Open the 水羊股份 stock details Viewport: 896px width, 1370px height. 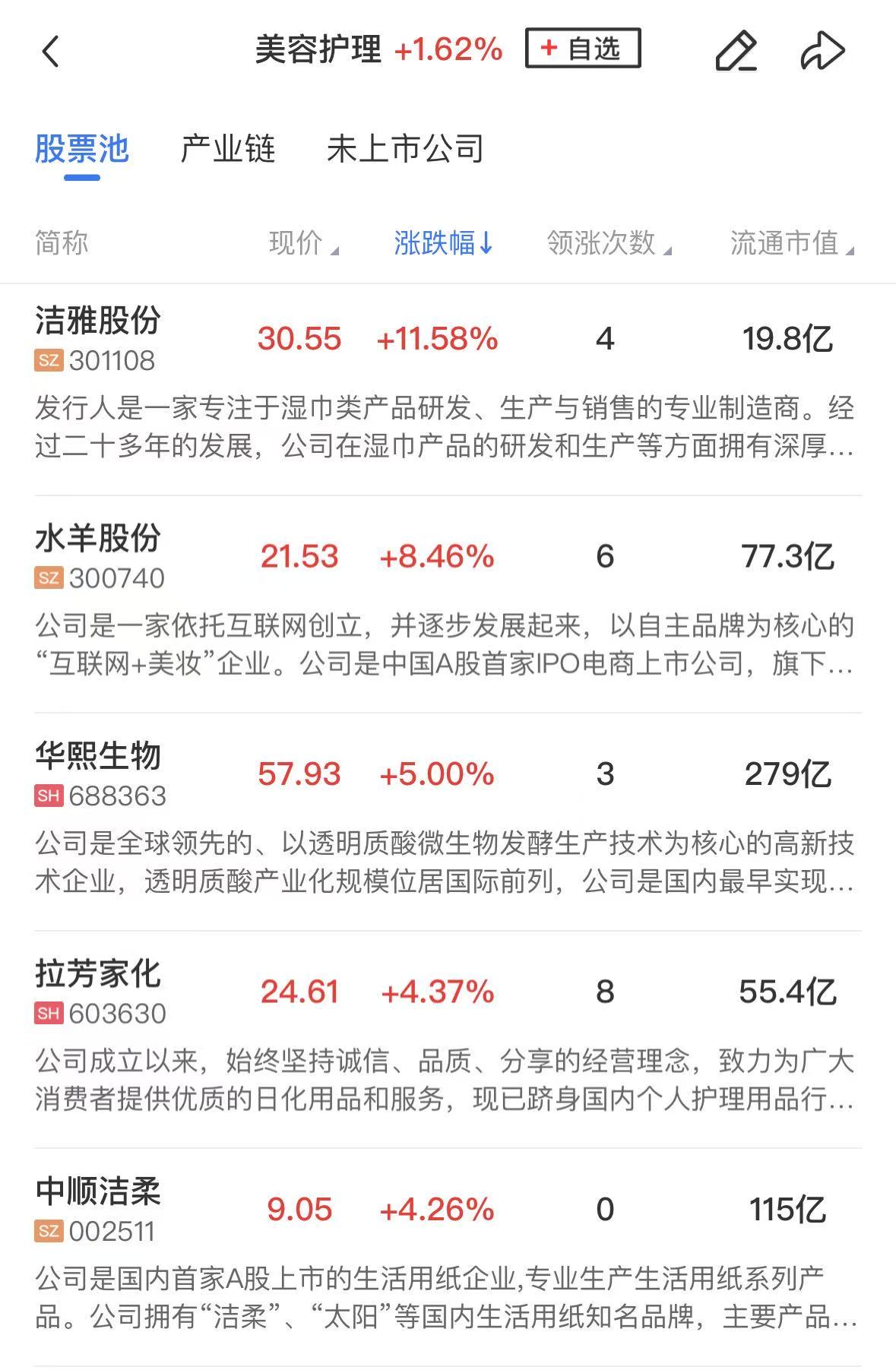pyautogui.click(x=98, y=539)
